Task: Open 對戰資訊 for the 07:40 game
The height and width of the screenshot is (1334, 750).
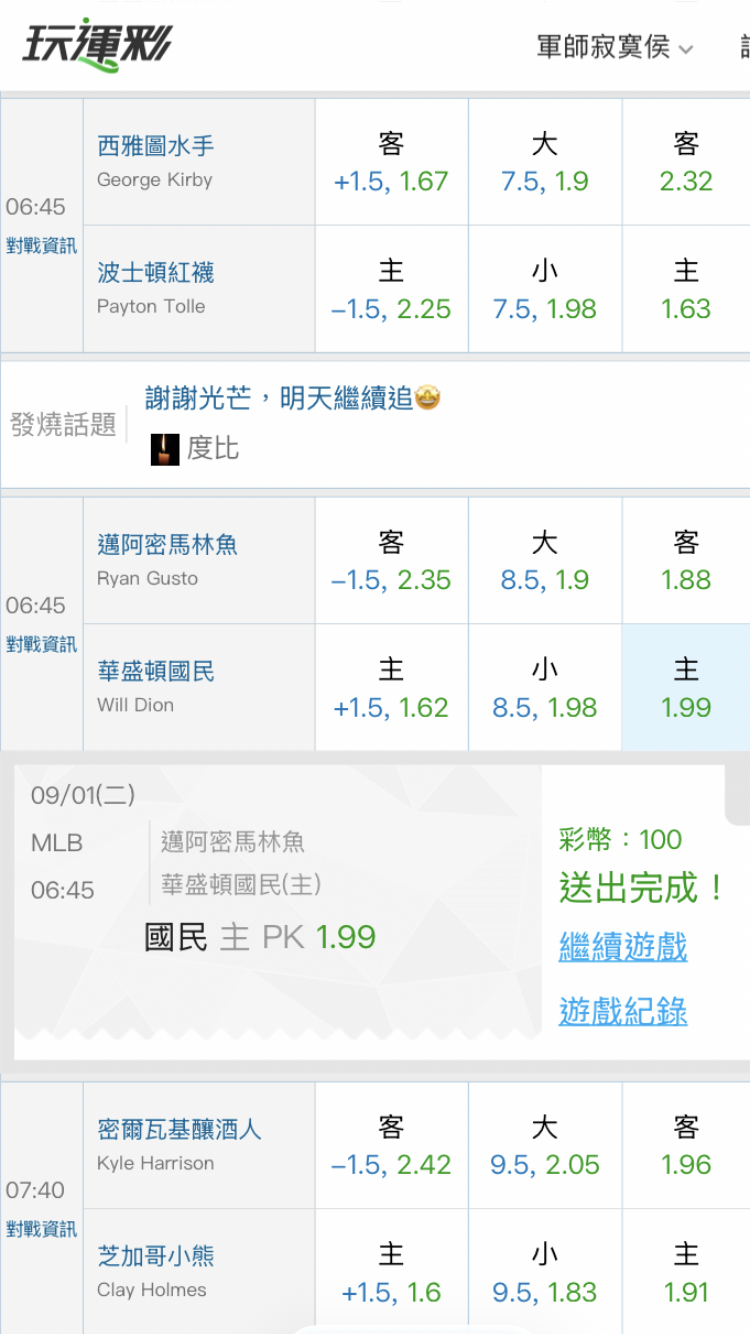Action: 41,1230
